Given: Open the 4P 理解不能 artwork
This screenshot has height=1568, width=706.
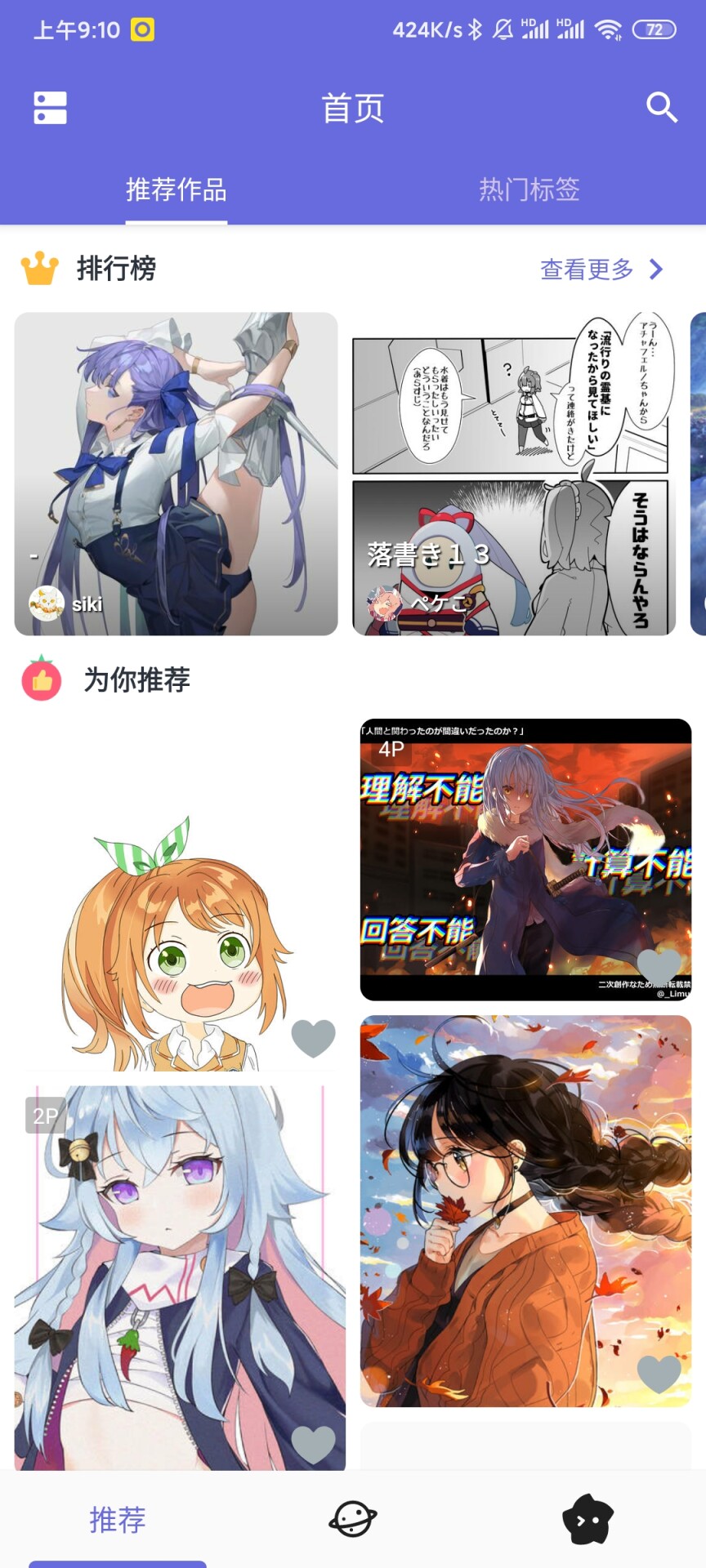Looking at the screenshot, I should pyautogui.click(x=525, y=849).
